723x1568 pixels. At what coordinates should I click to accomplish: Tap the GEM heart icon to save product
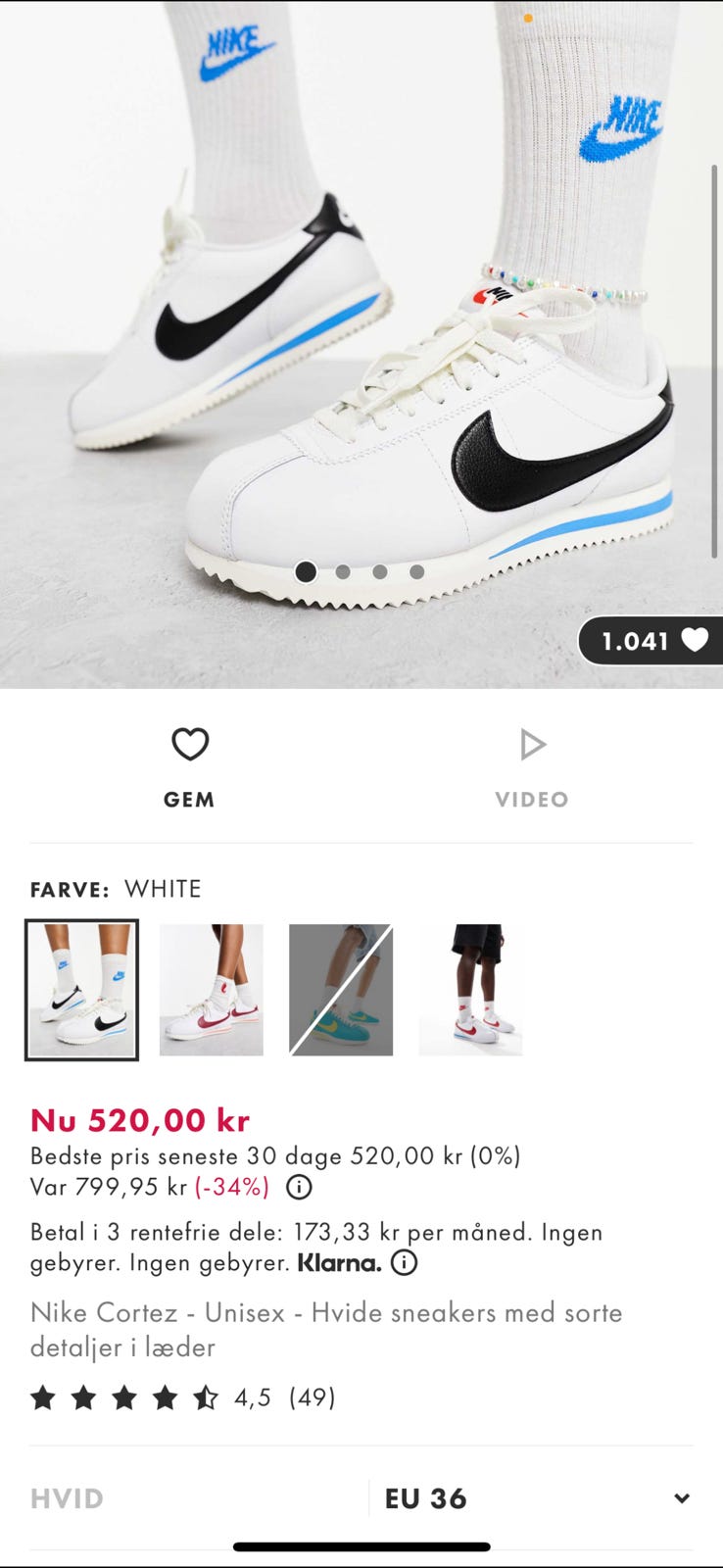coord(189,745)
